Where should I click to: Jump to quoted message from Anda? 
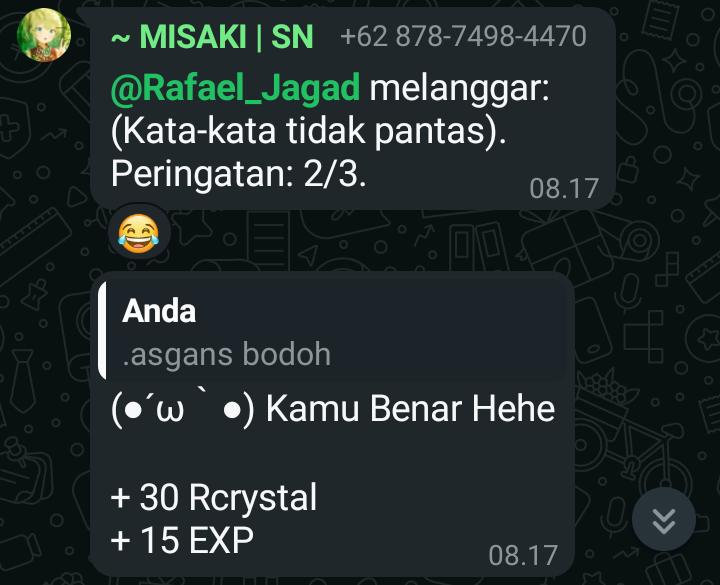pyautogui.click(x=335, y=332)
